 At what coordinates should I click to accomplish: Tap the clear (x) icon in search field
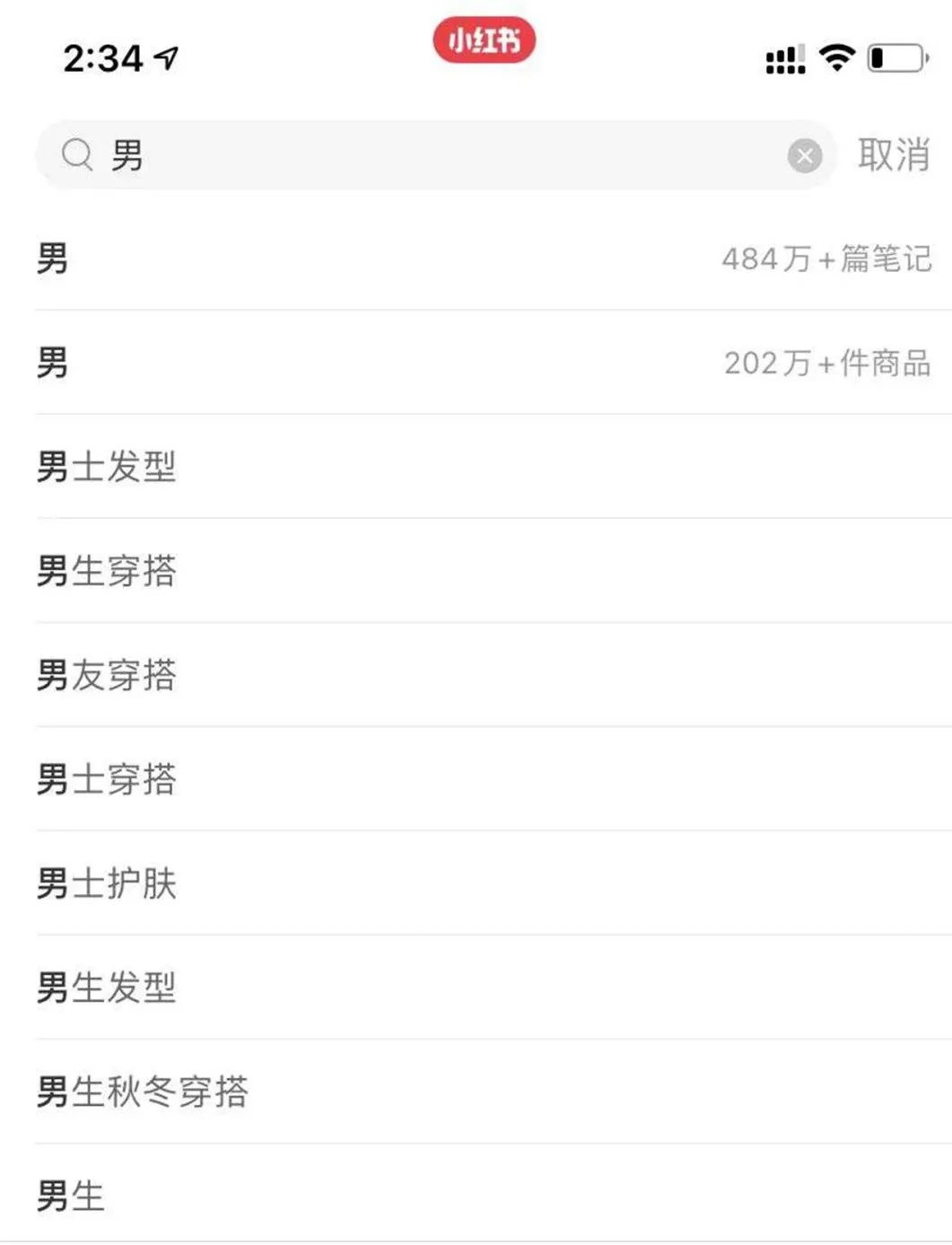click(x=805, y=154)
